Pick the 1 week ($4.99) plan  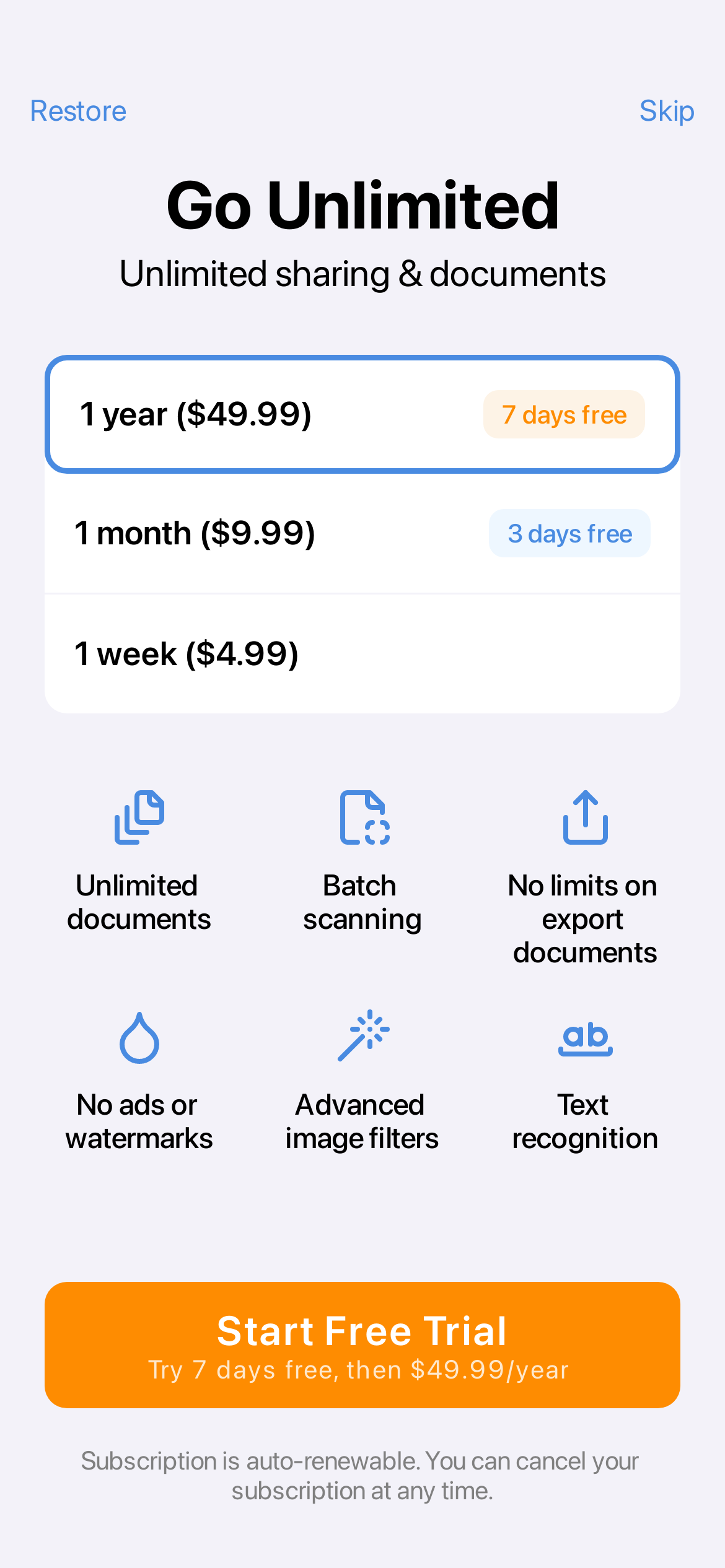362,654
